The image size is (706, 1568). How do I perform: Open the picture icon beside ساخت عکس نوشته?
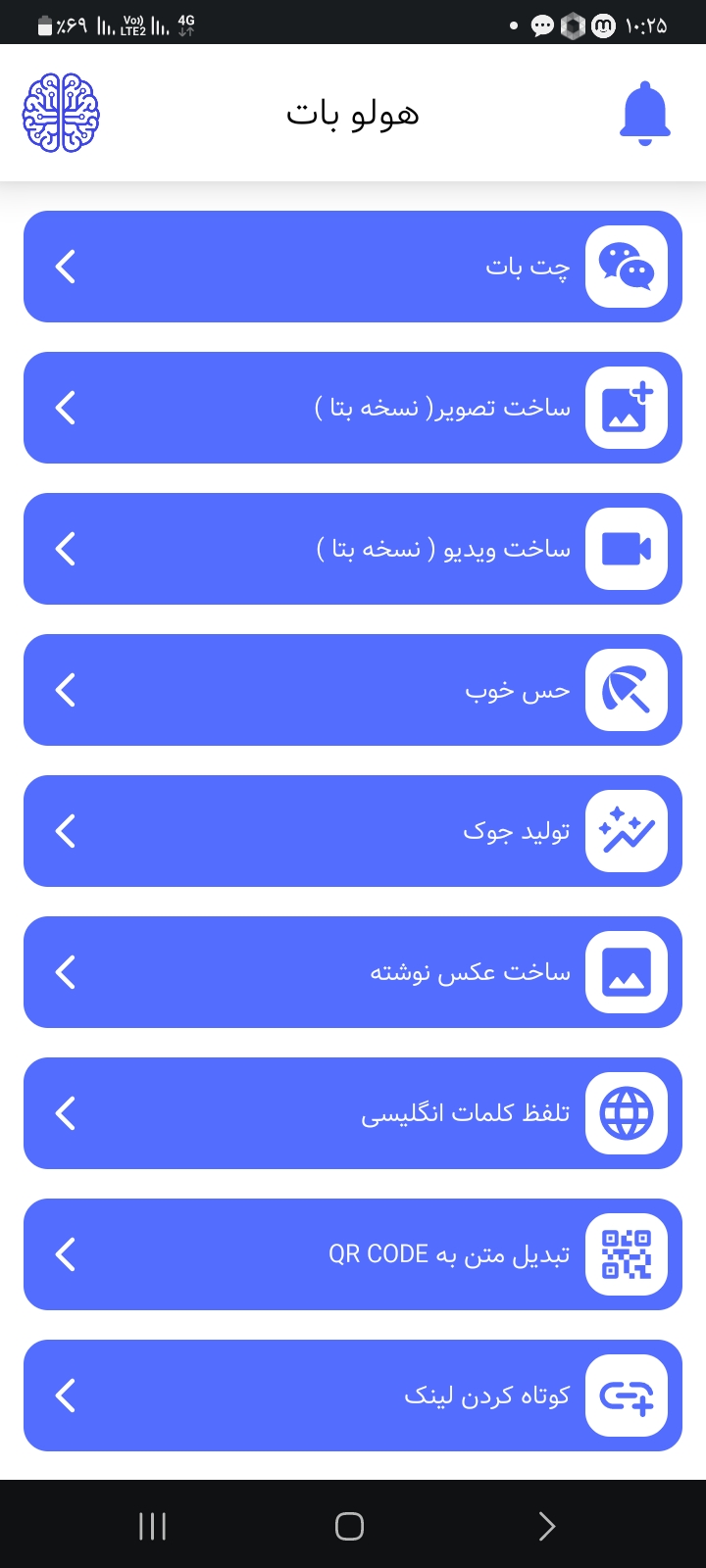[x=626, y=972]
